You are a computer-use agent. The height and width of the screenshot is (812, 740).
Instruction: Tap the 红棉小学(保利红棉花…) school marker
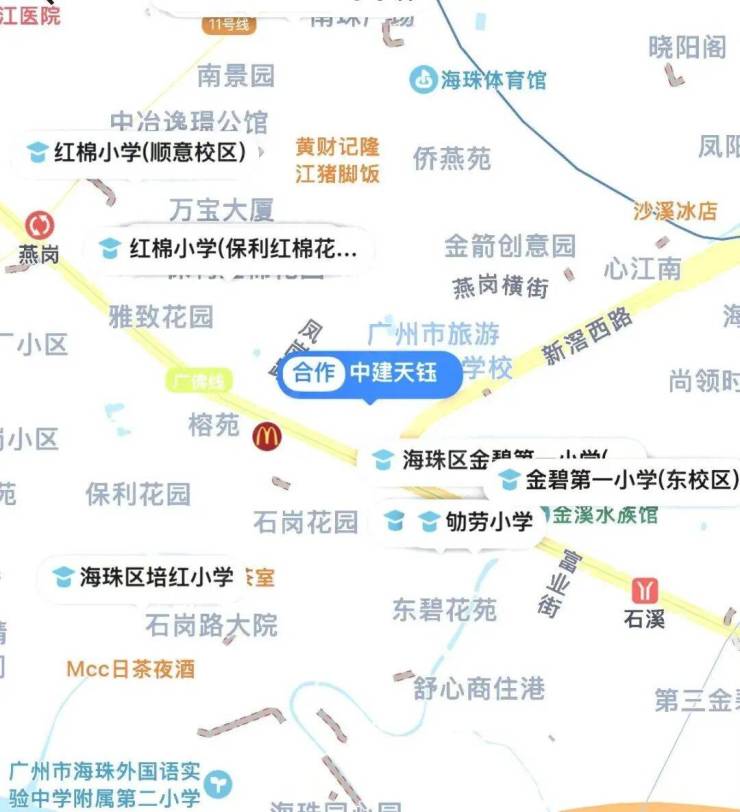(228, 249)
